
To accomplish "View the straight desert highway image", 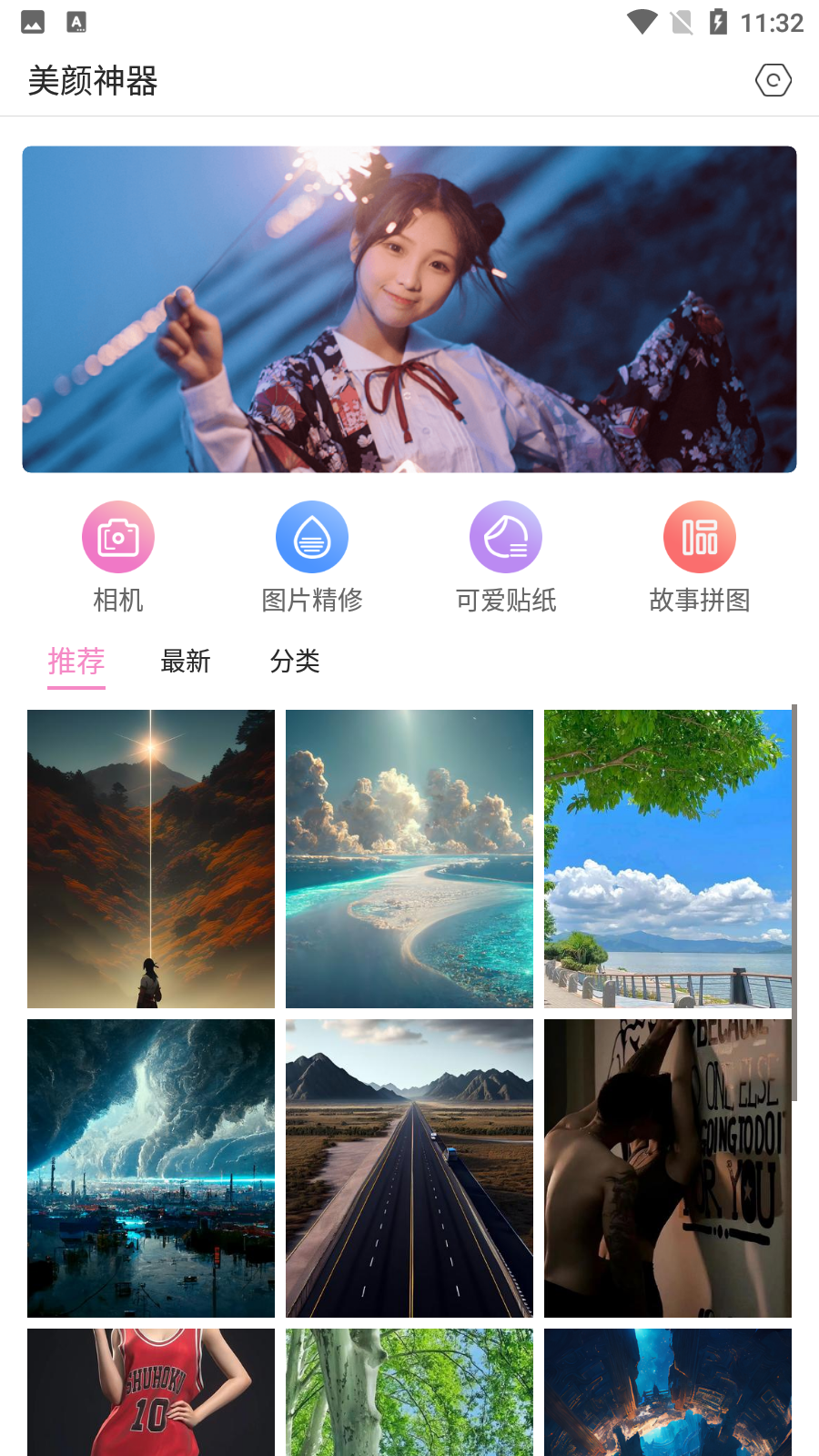I will point(409,1168).
